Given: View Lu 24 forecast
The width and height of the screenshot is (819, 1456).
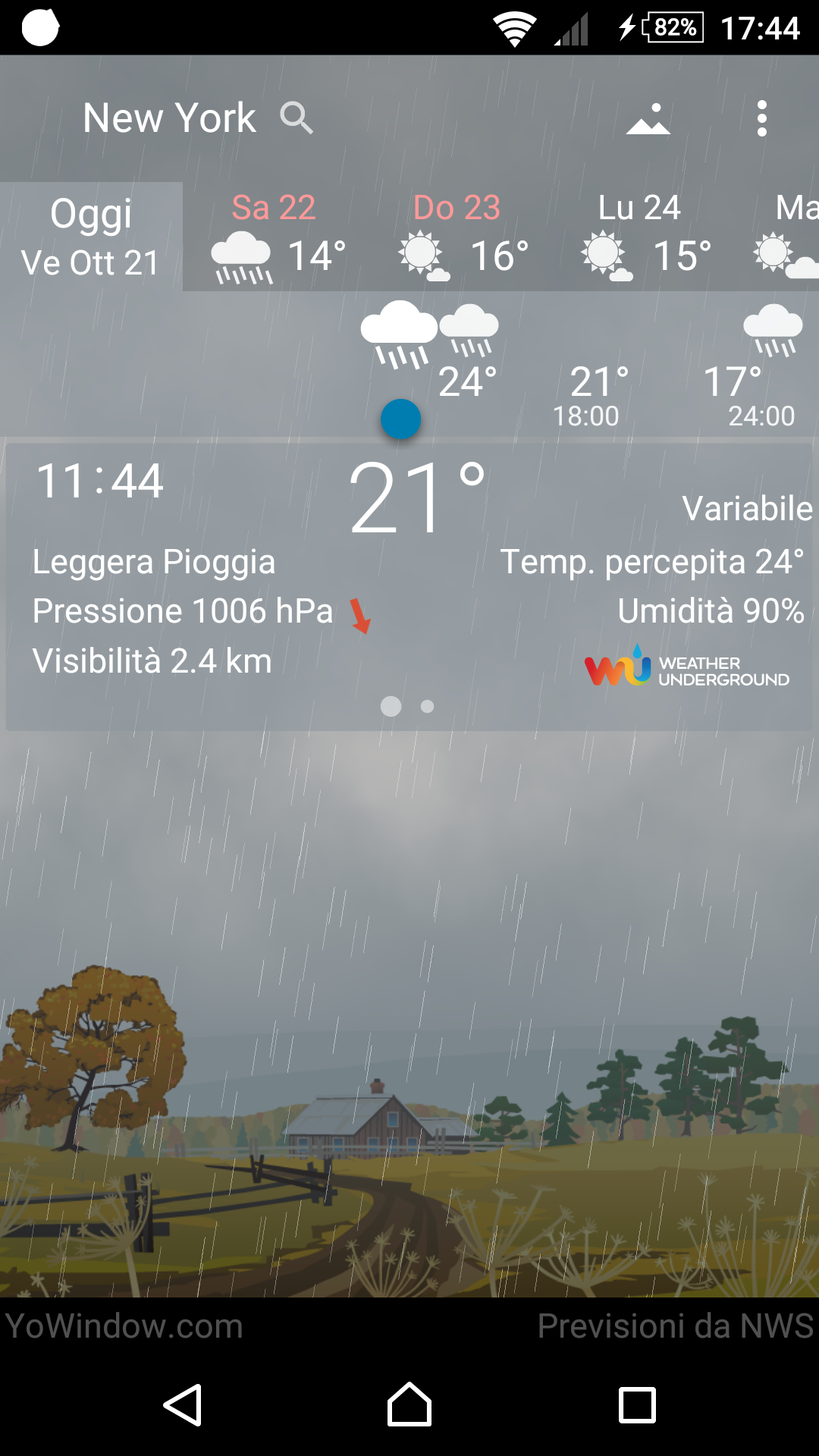Looking at the screenshot, I should coord(641,237).
